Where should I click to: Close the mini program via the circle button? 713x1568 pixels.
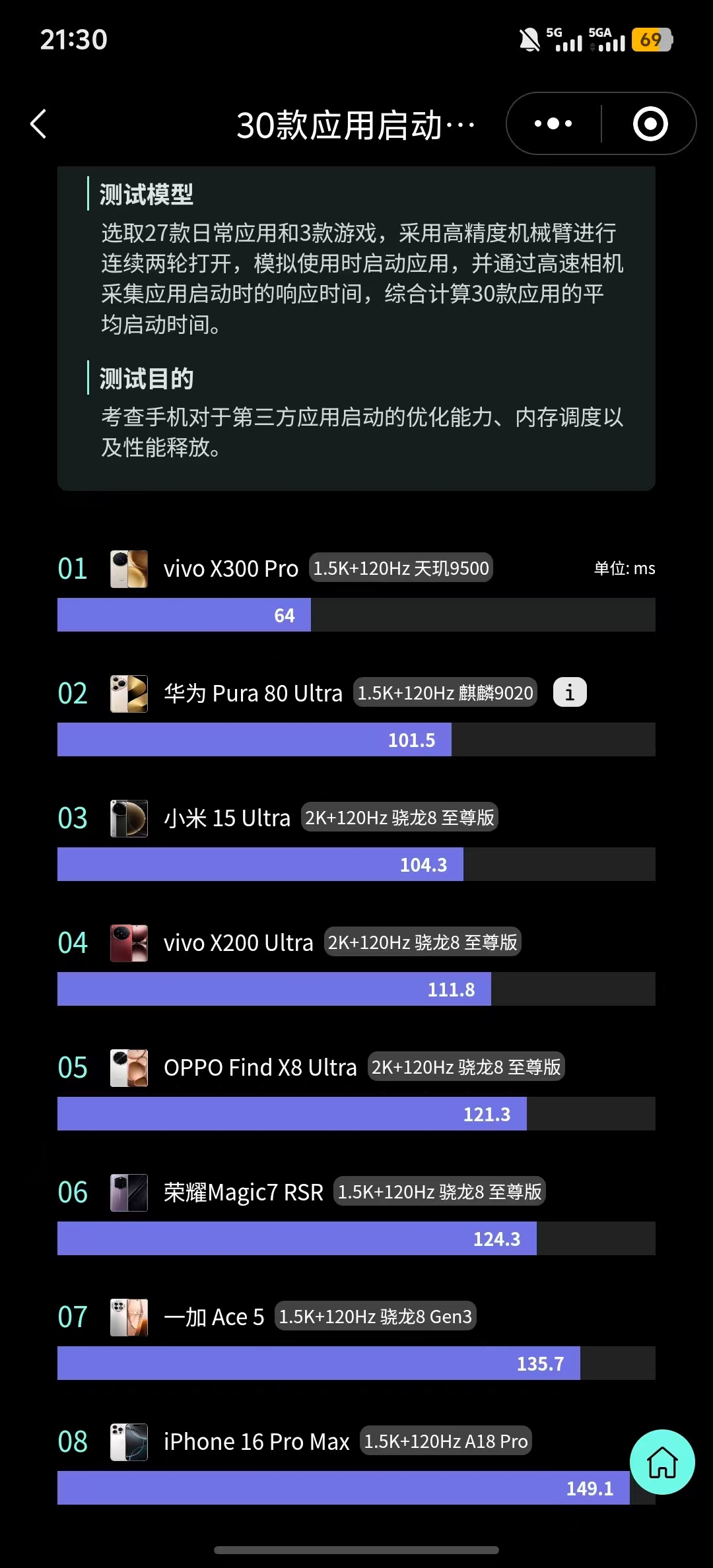click(x=650, y=124)
